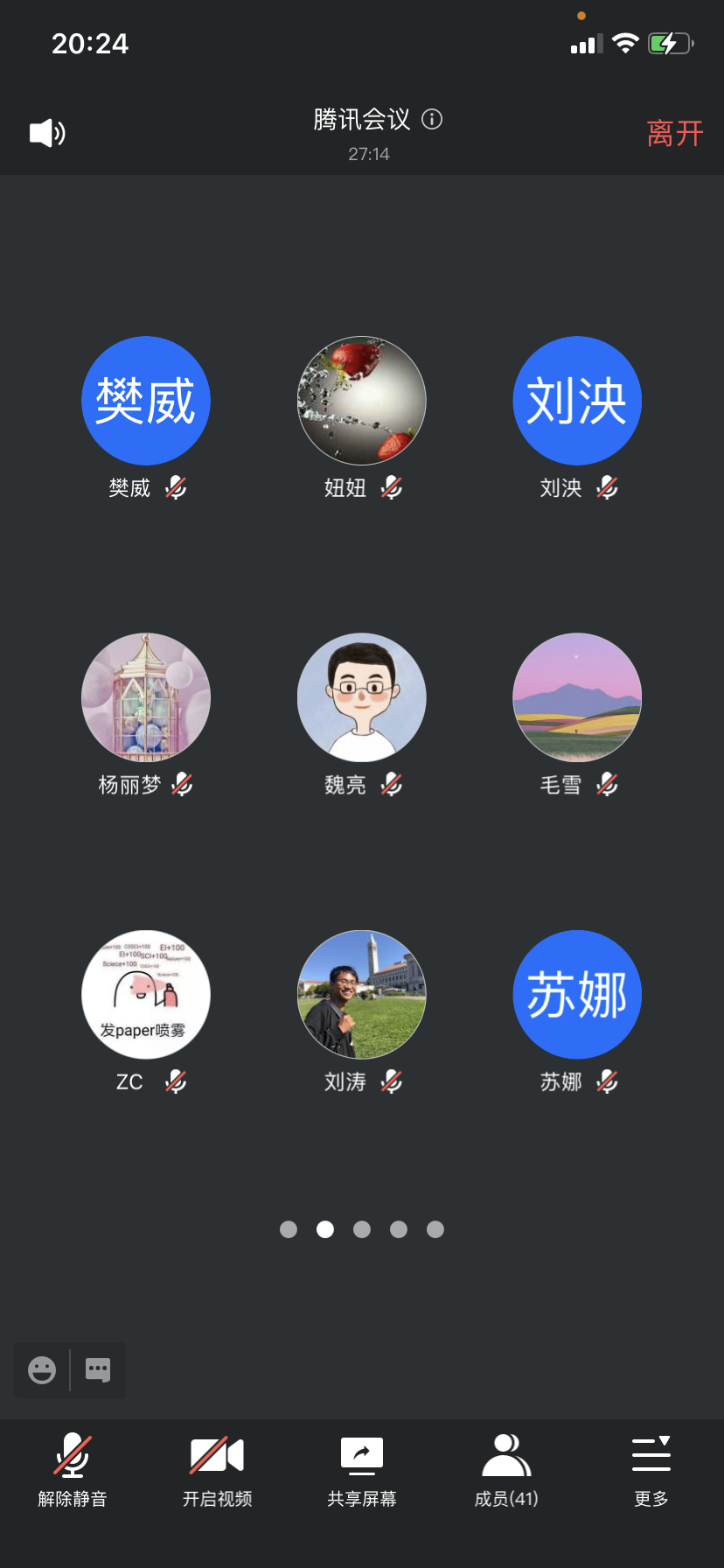Select participant 杨丽梦's avatar
724x1568 pixels.
coord(146,697)
